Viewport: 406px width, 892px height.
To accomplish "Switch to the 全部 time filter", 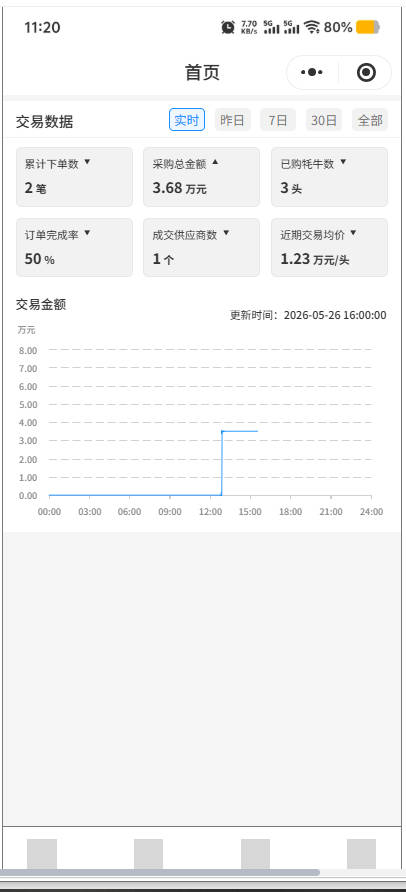I will 370,120.
